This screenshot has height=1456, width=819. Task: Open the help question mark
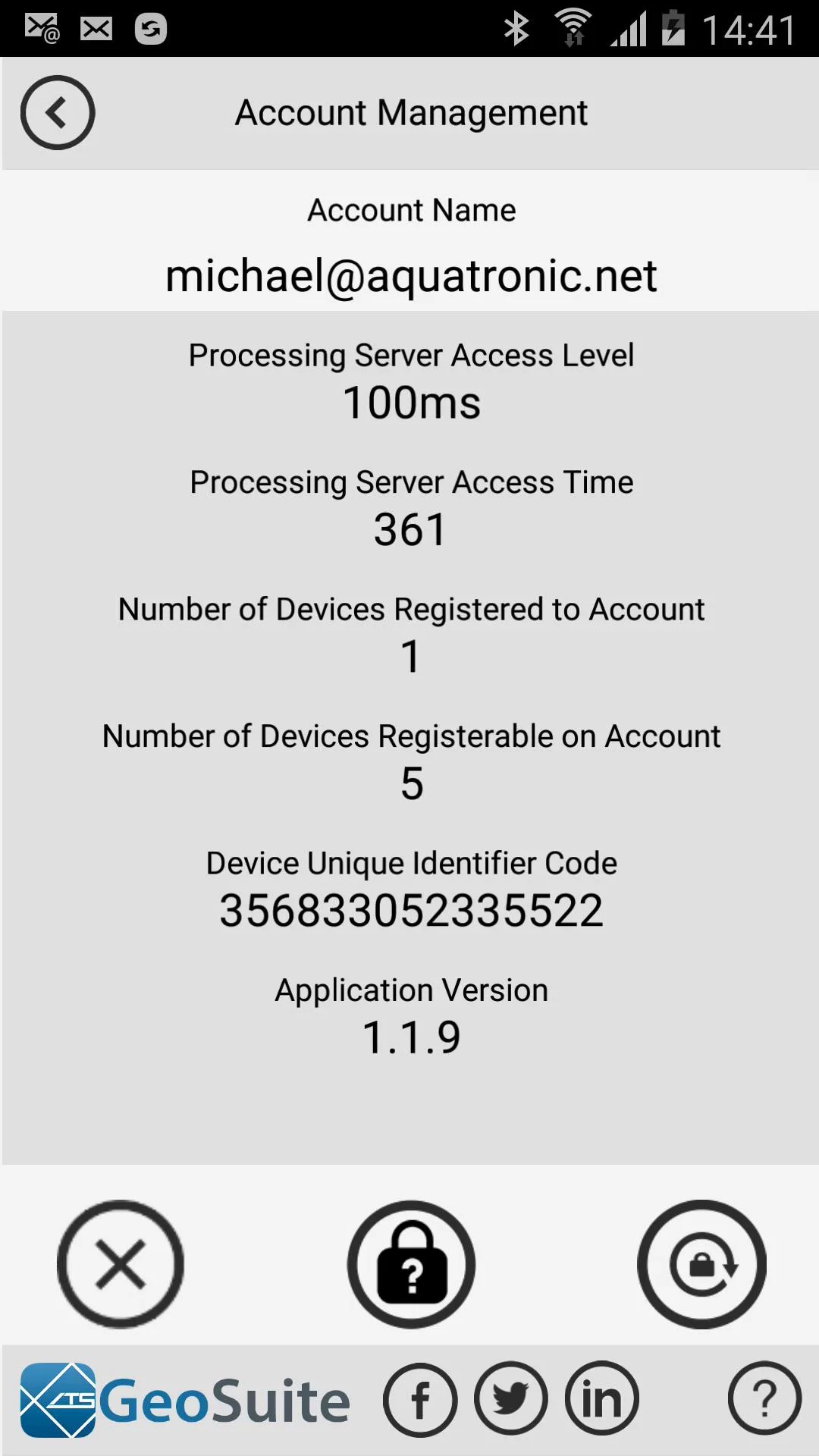[x=764, y=1399]
